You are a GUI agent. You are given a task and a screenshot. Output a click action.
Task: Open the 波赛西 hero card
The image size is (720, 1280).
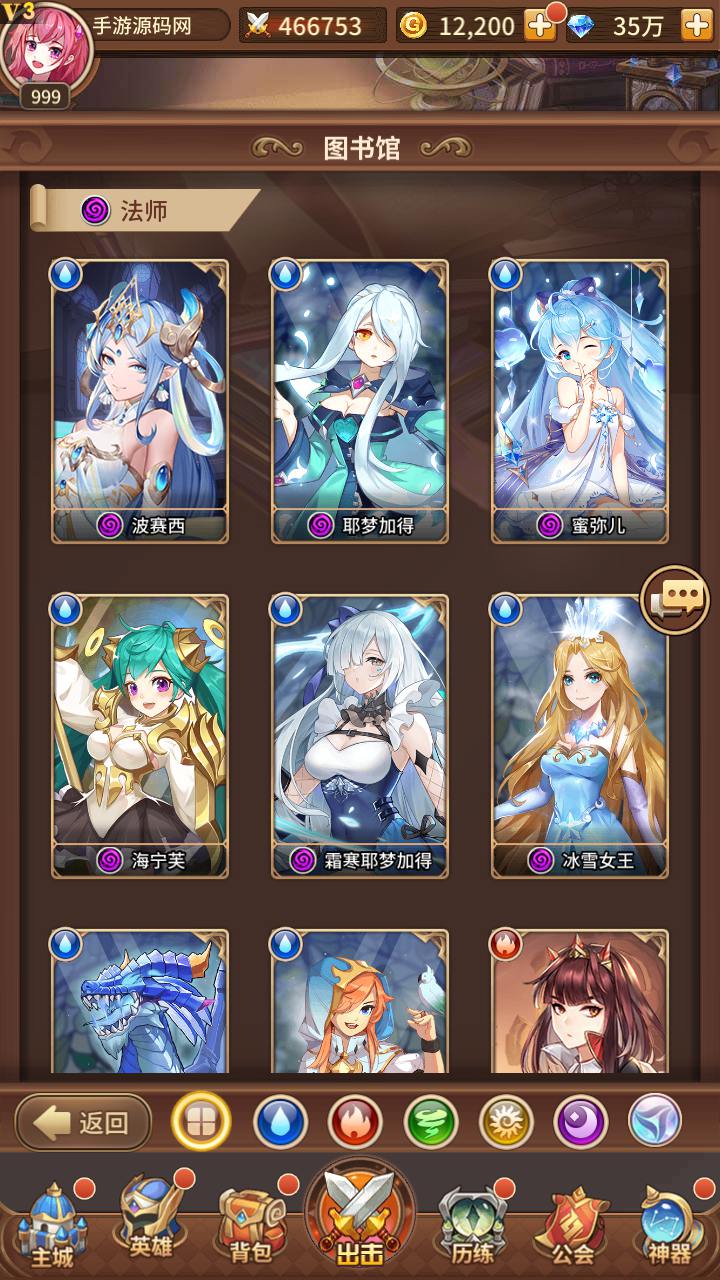point(140,400)
